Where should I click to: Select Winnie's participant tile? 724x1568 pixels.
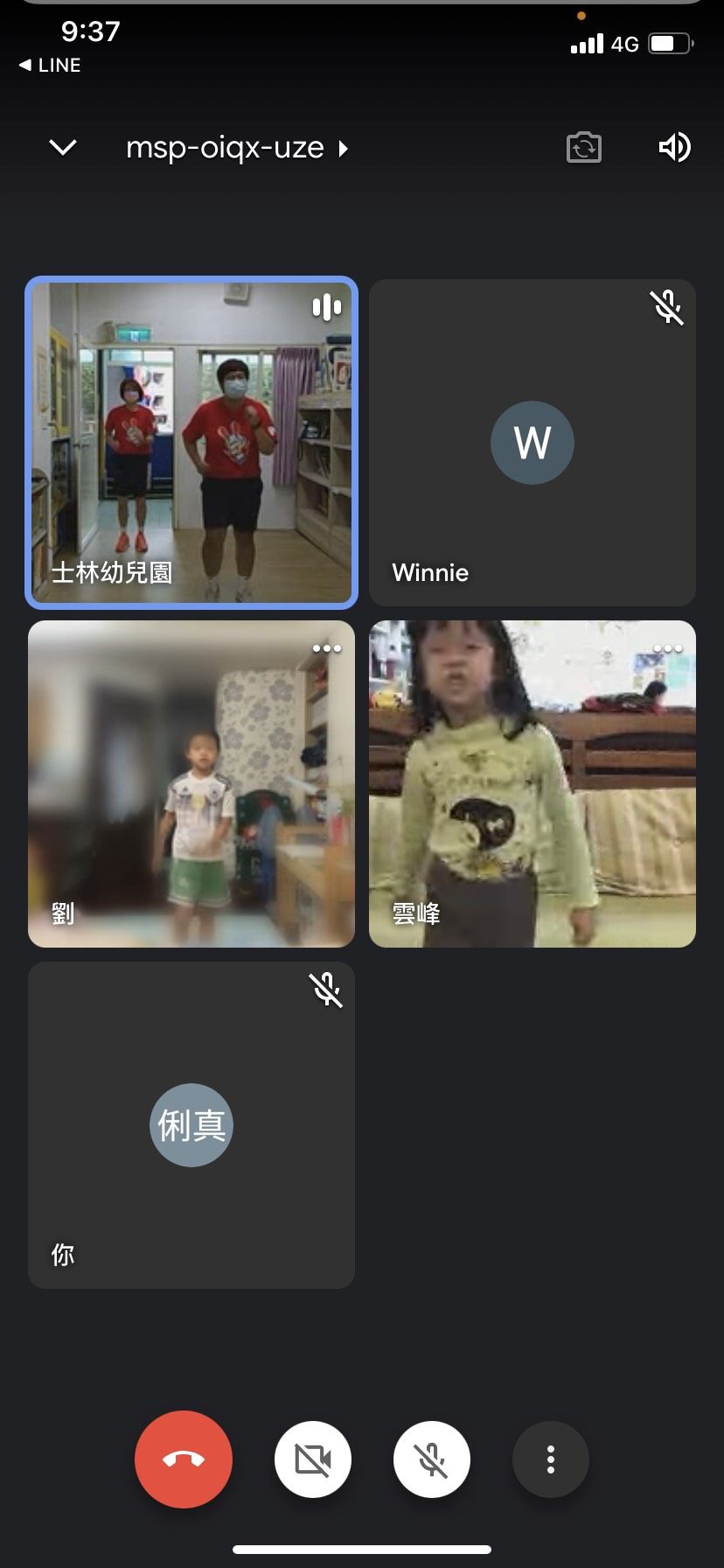point(533,443)
